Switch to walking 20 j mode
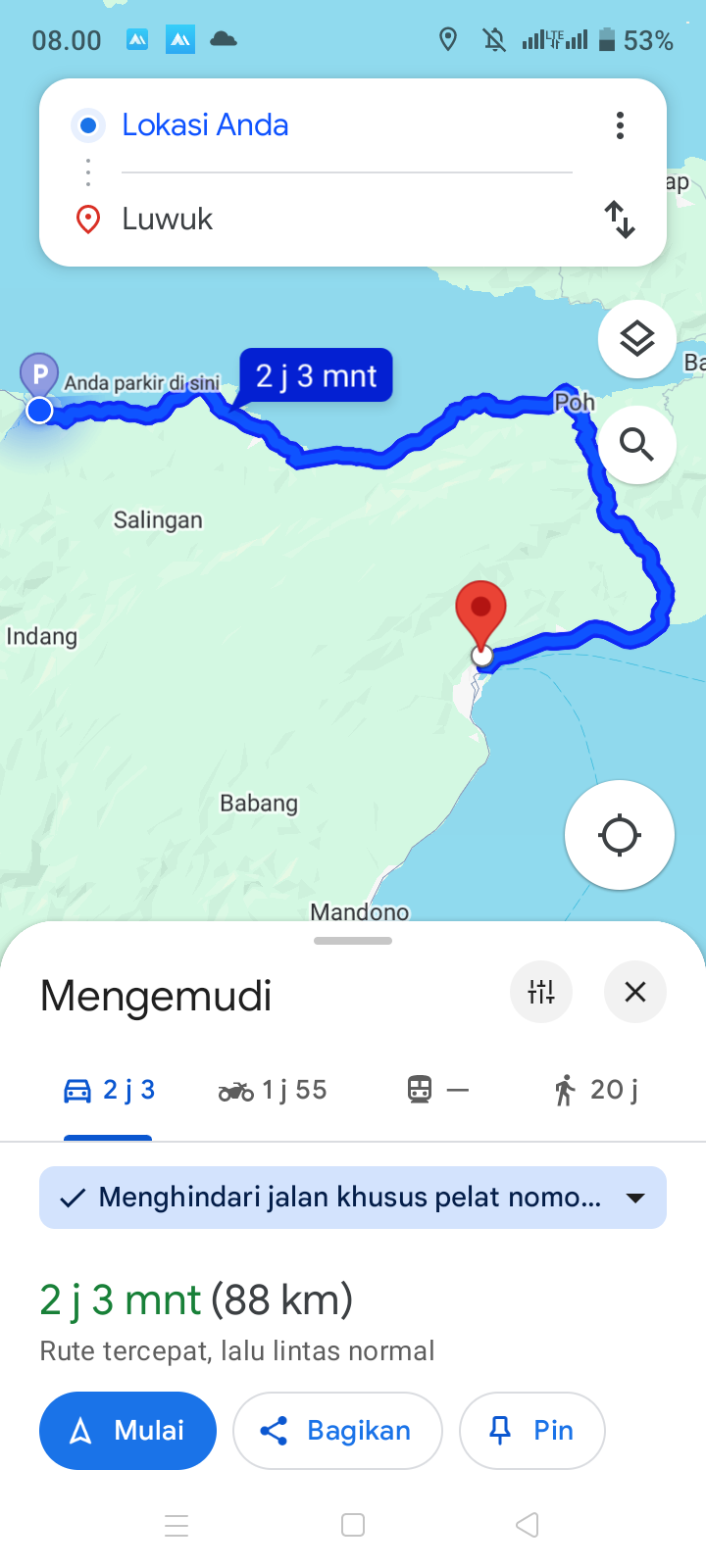706x1568 pixels. [x=595, y=1090]
